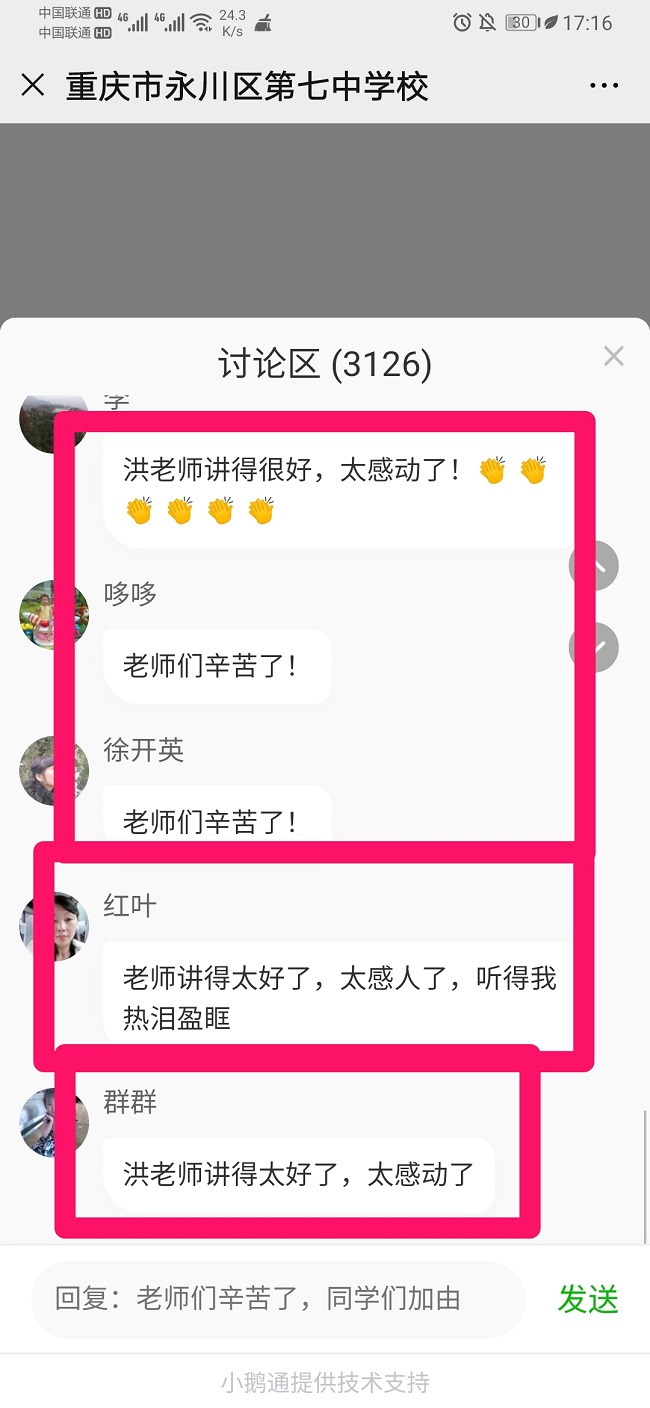Image resolution: width=650 pixels, height=1408 pixels.
Task: Tap the down arrow floating button
Action: tap(596, 647)
